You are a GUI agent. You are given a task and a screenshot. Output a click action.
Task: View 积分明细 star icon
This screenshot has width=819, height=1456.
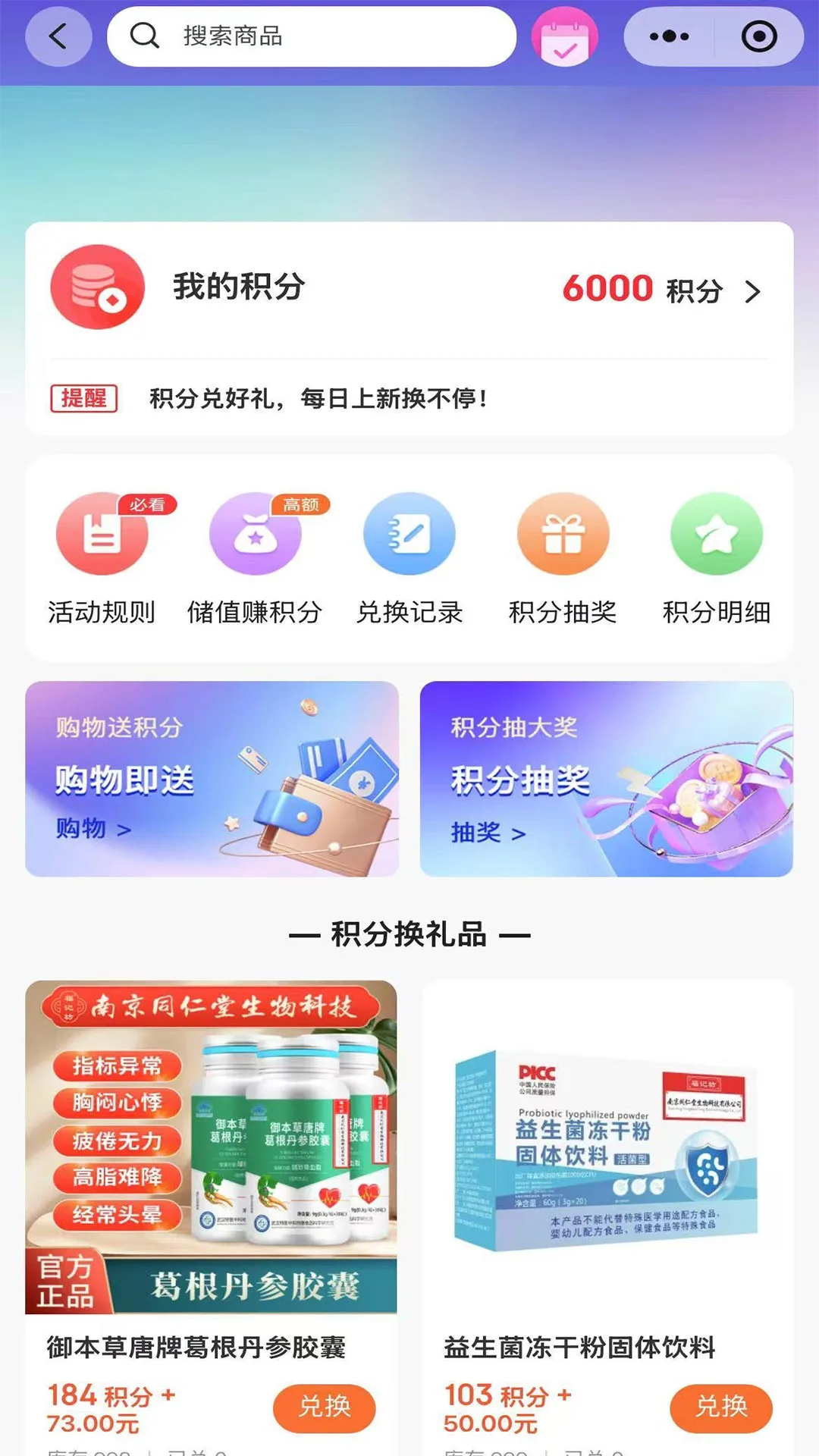[x=714, y=533]
